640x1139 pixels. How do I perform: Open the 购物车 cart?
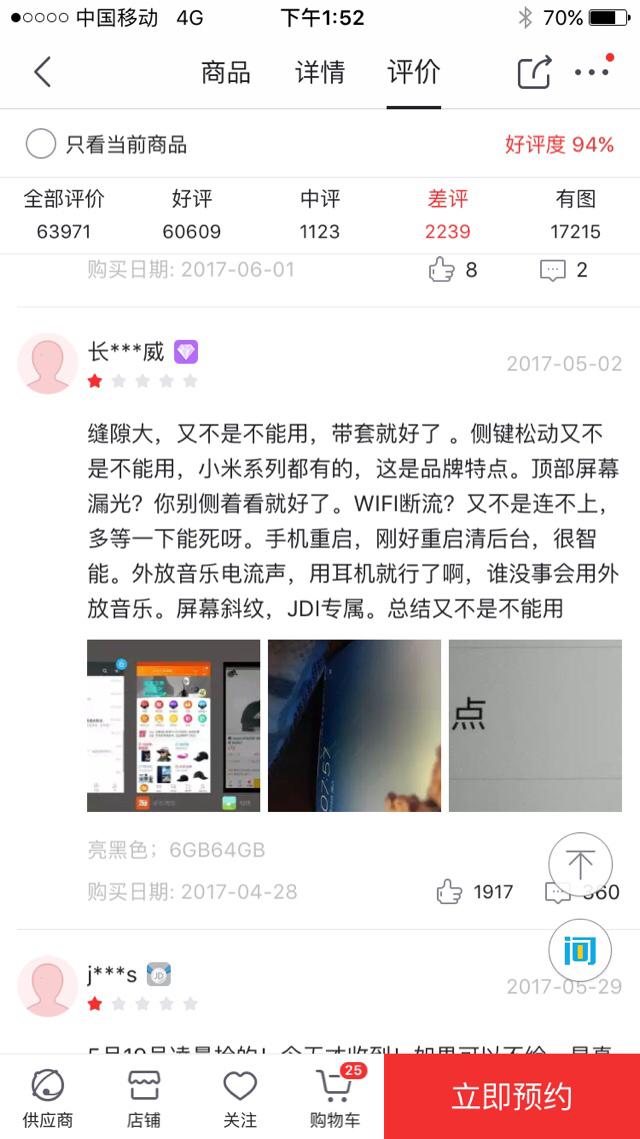[x=335, y=1097]
